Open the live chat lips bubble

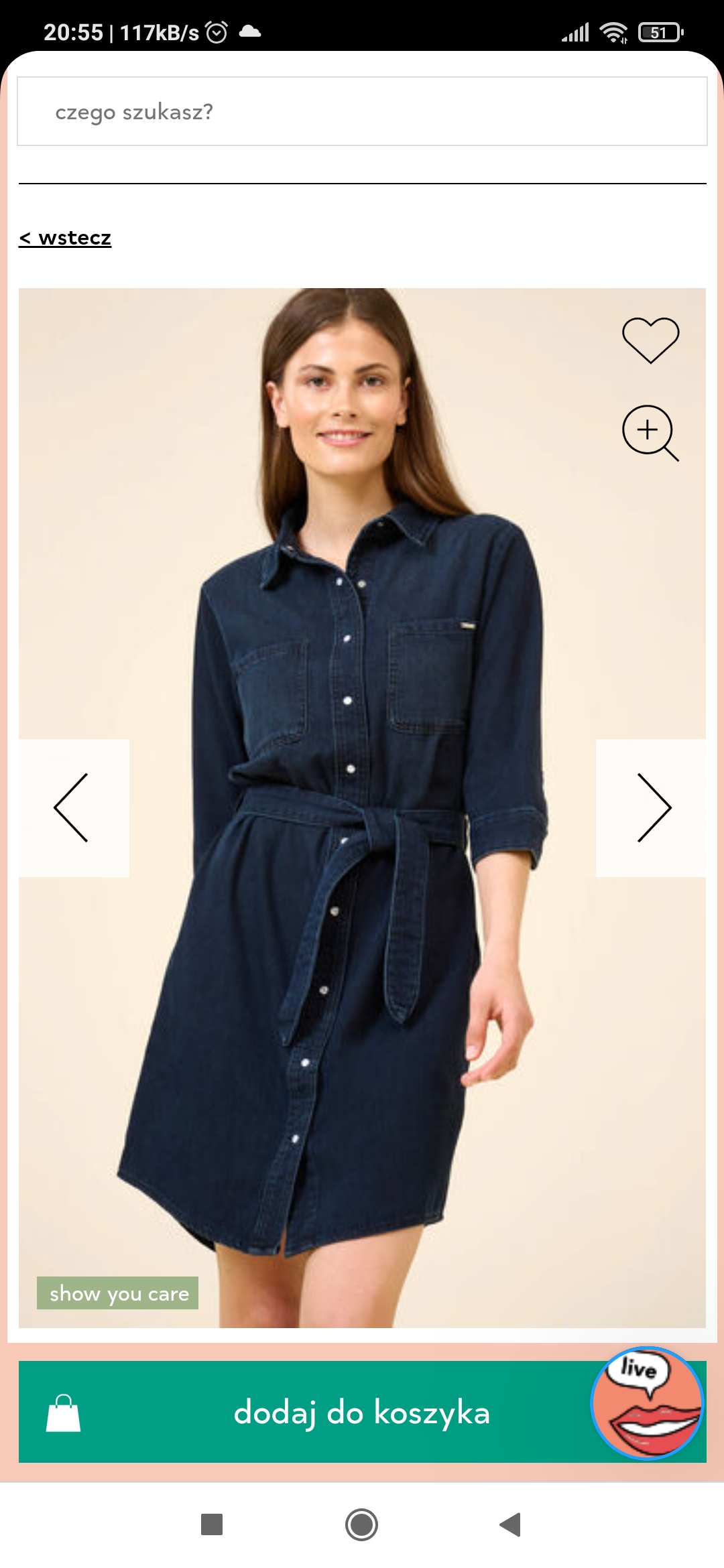[647, 1402]
